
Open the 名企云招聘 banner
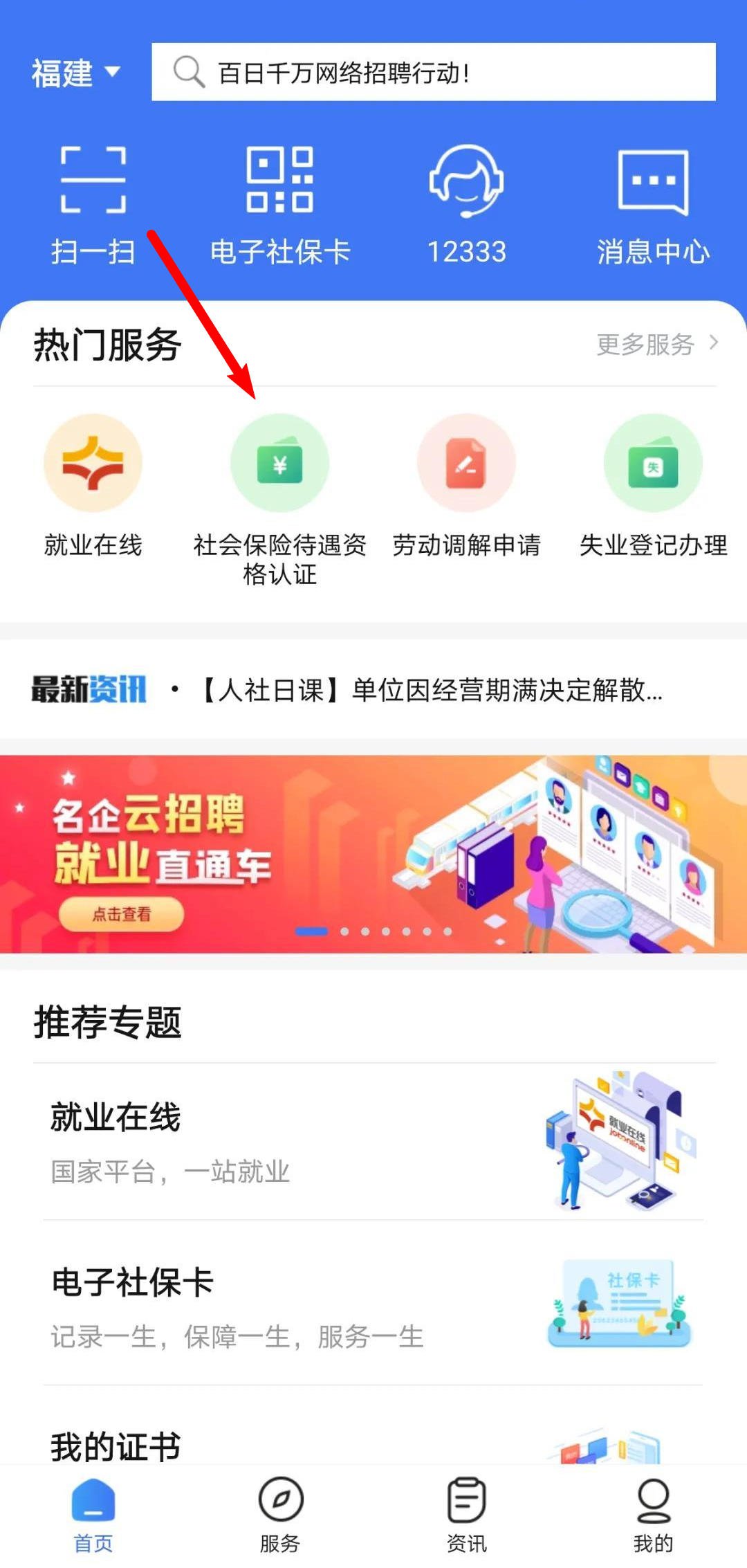click(373, 854)
